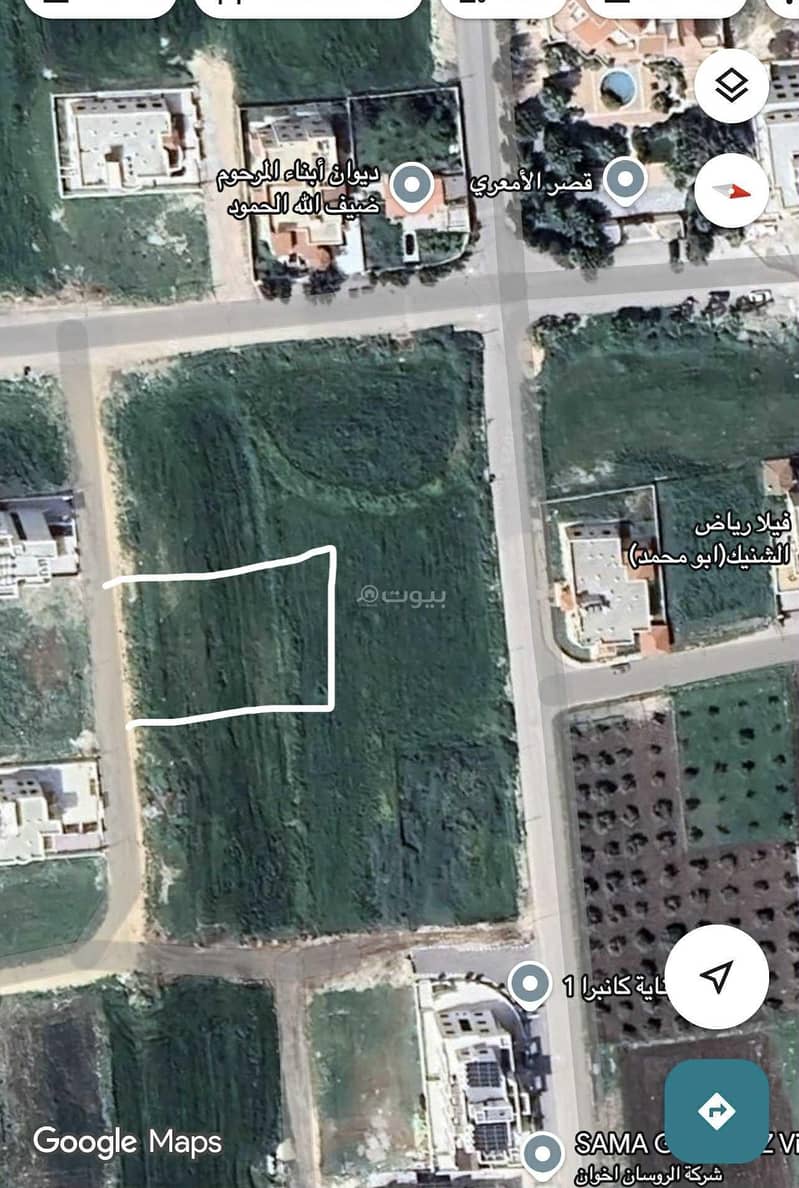The height and width of the screenshot is (1188, 799).
Task: Open the blue directions button
Action: (x=716, y=1109)
